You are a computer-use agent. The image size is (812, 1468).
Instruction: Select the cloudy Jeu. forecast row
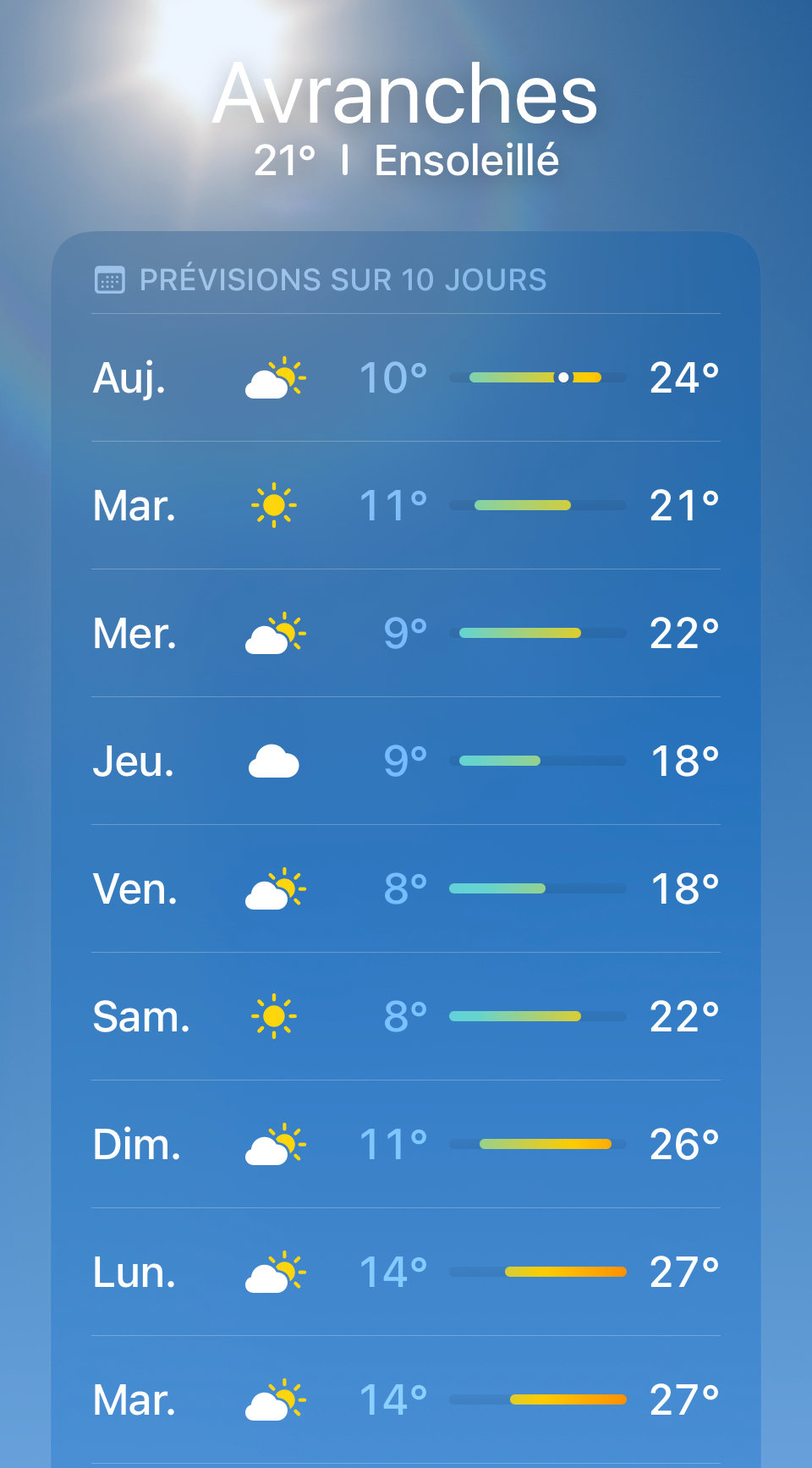point(406,761)
